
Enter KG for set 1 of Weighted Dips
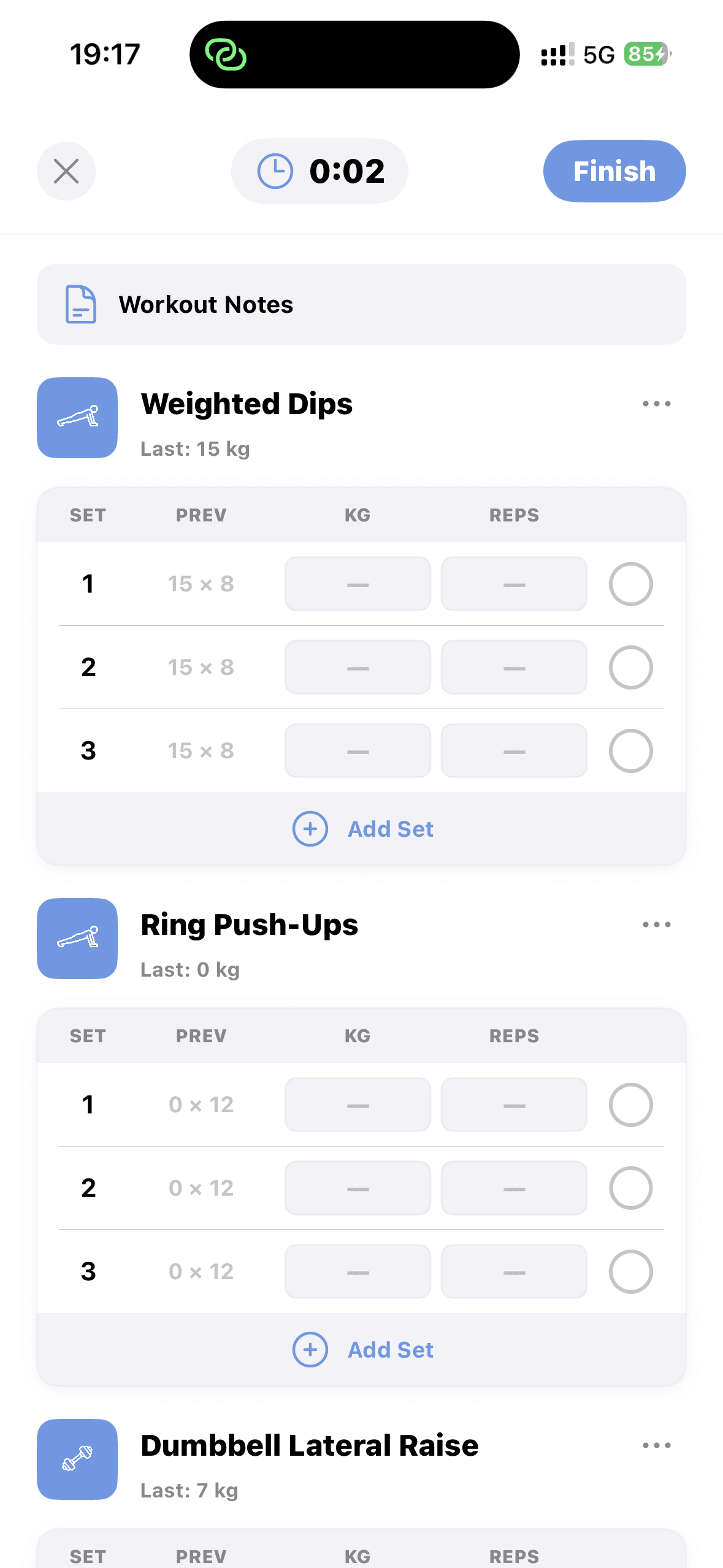click(x=358, y=583)
